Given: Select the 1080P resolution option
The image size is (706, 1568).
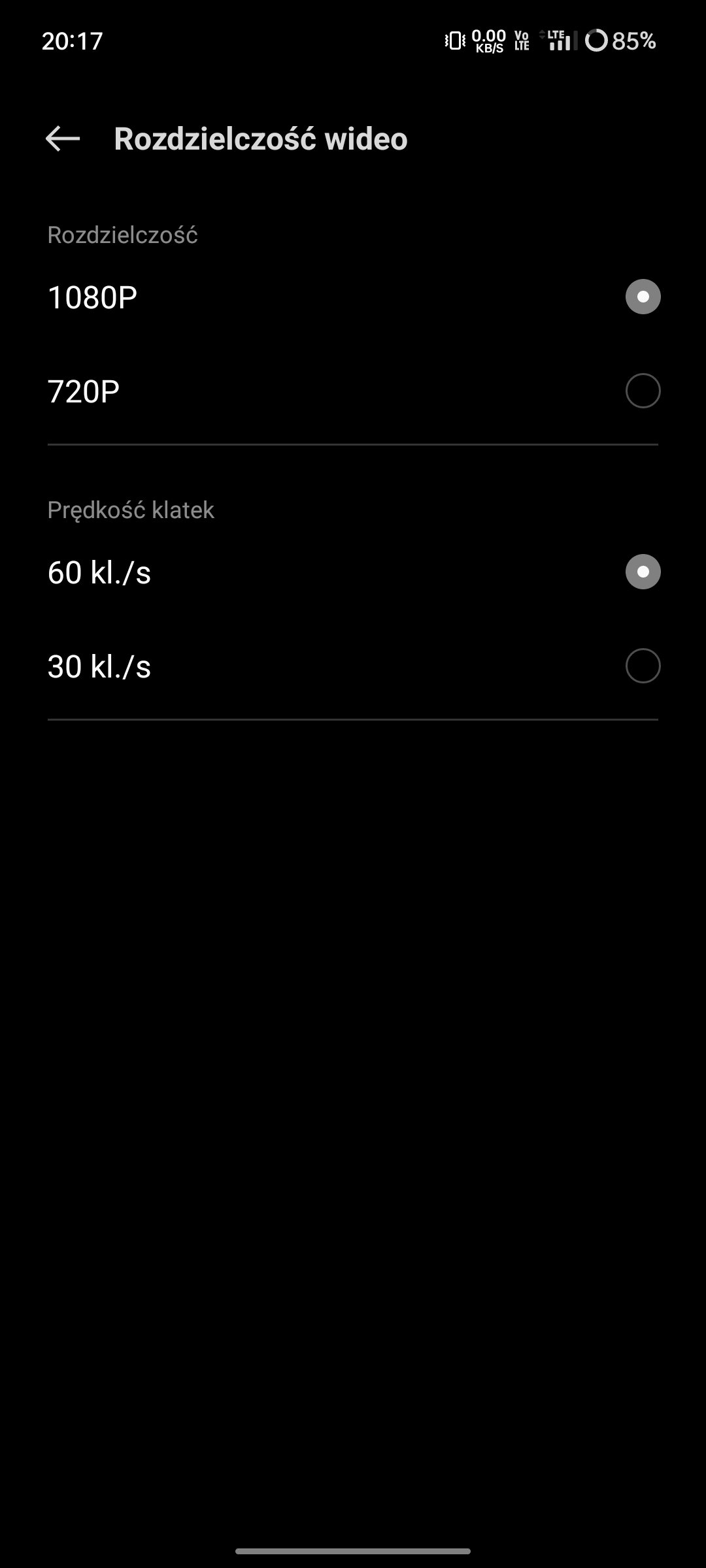Looking at the screenshot, I should (353, 297).
